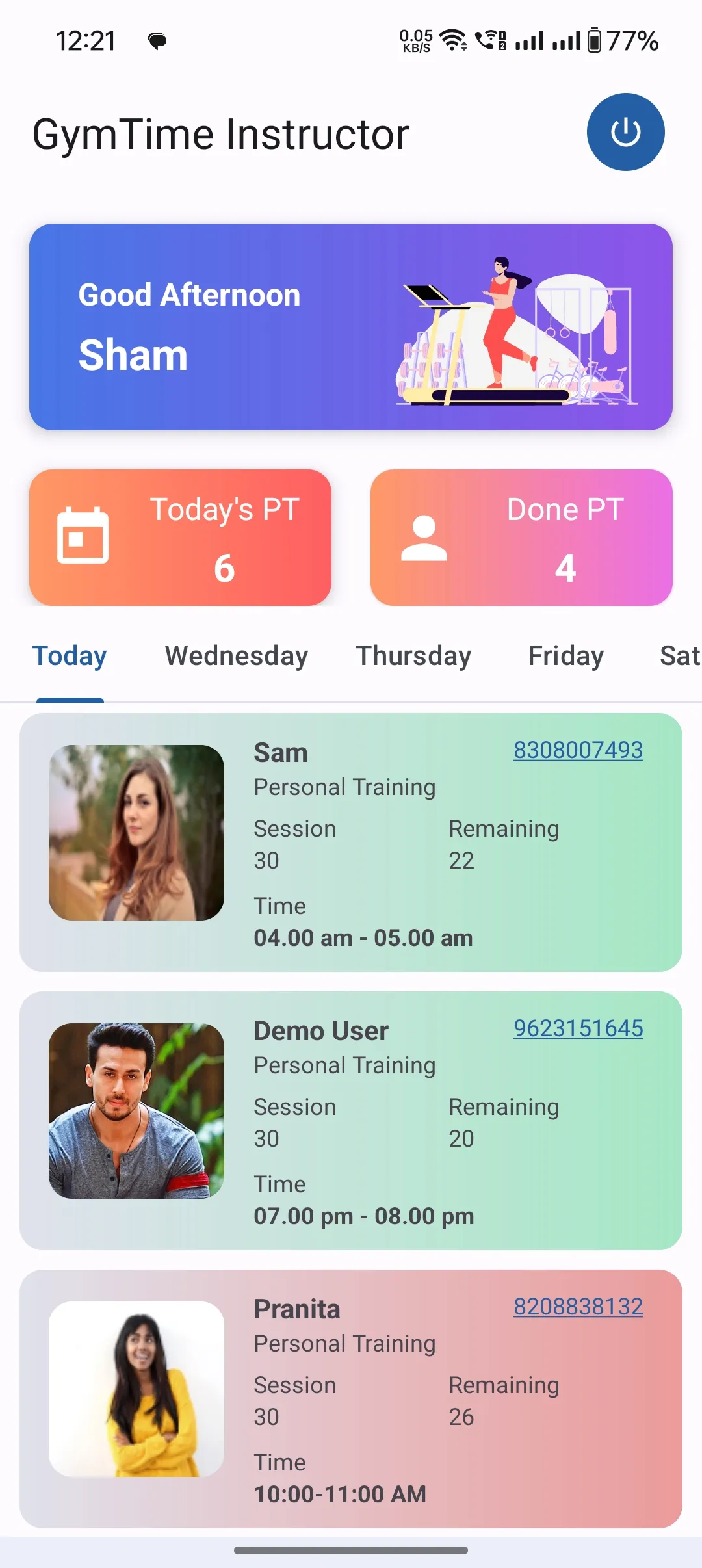Call Sam's number 8308007493
702x1568 pixels.
(x=578, y=750)
